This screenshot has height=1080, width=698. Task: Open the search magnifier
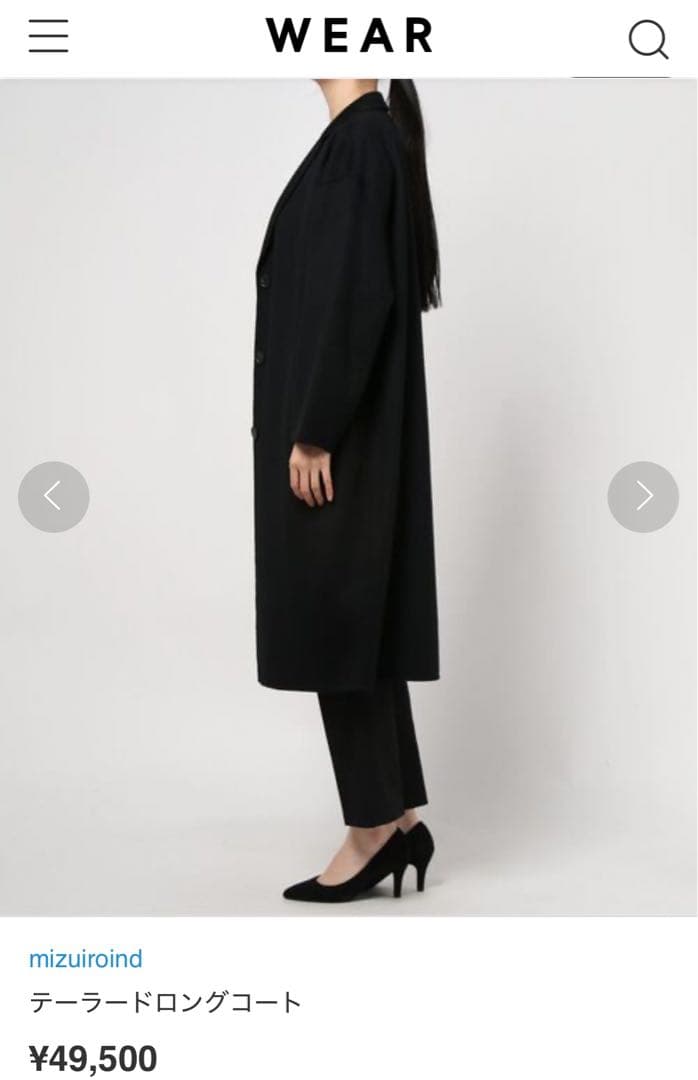[647, 39]
